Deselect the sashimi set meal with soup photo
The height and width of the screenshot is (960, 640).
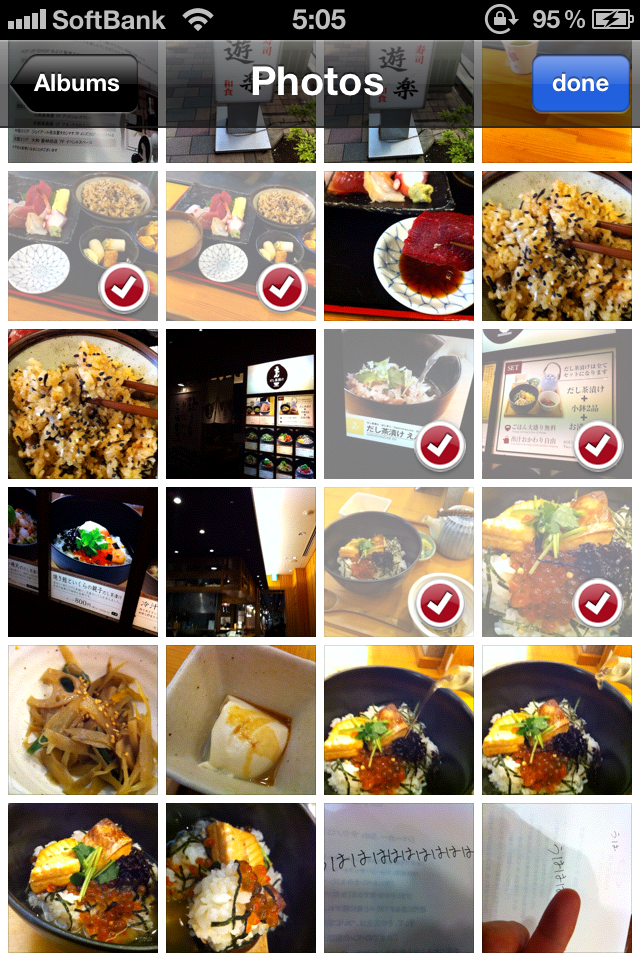click(240, 246)
